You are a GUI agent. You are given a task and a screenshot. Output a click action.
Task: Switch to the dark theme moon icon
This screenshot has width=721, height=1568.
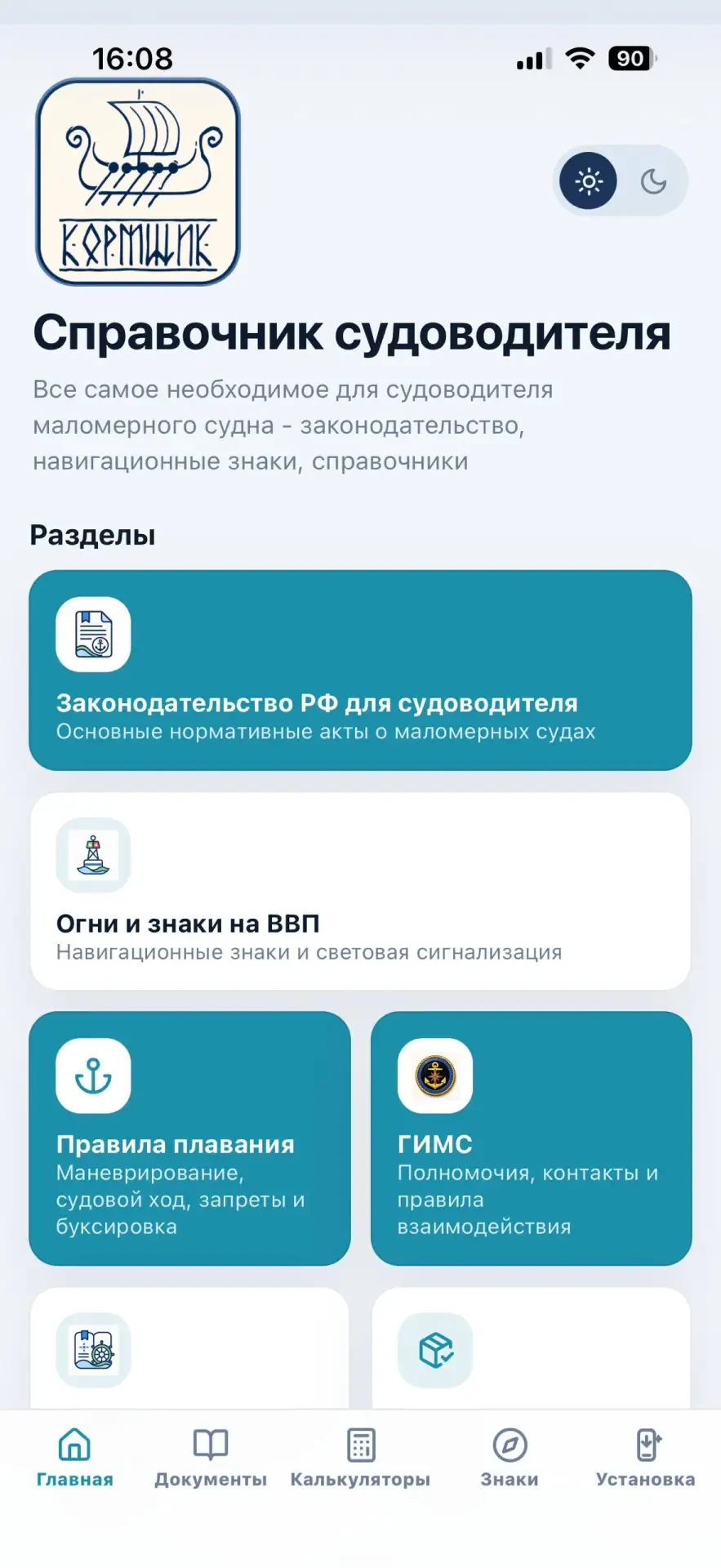(653, 181)
